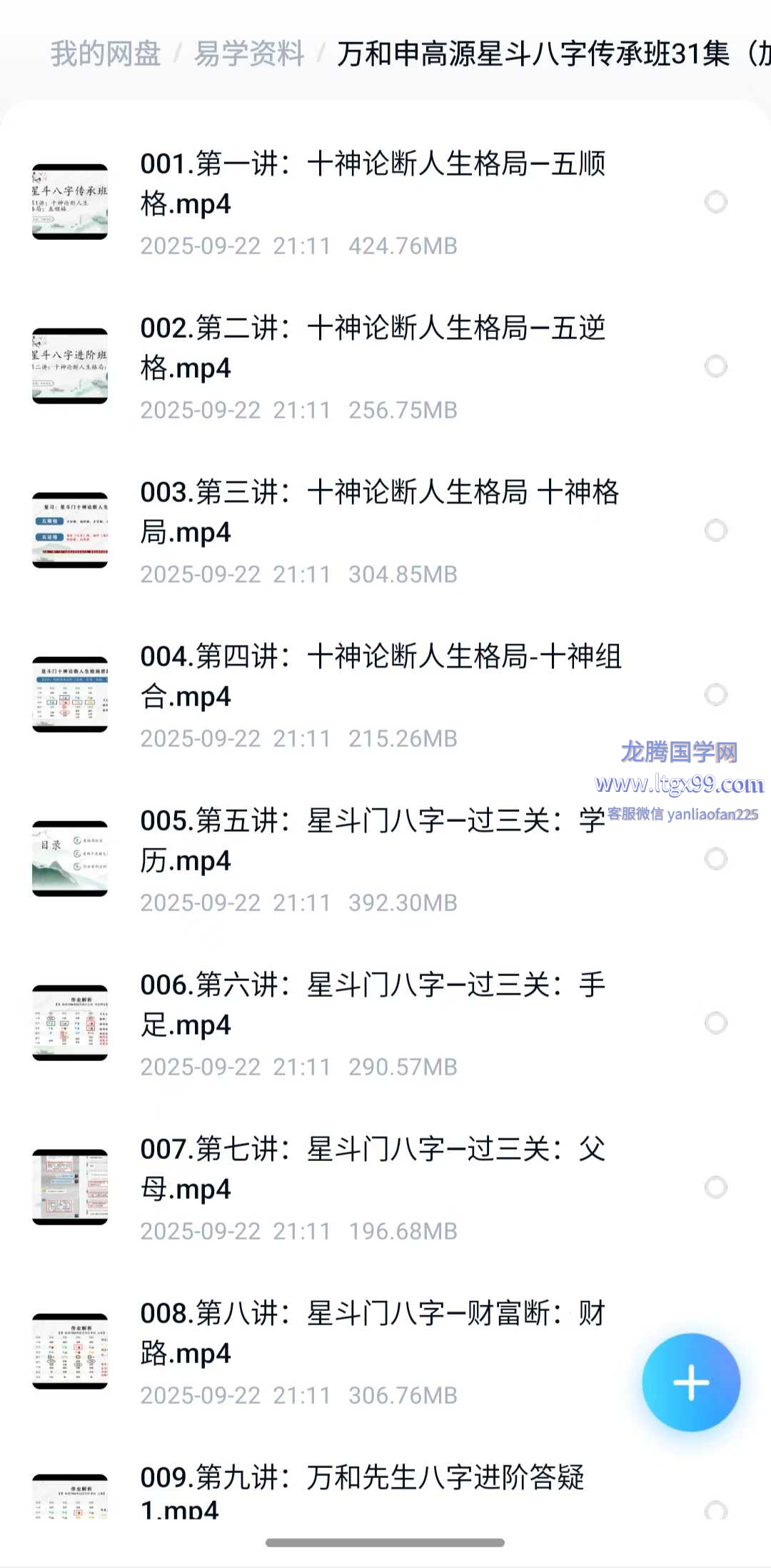Select the circle for file 006.第六讲
Image resolution: width=771 pixels, height=1568 pixels.
(715, 1023)
